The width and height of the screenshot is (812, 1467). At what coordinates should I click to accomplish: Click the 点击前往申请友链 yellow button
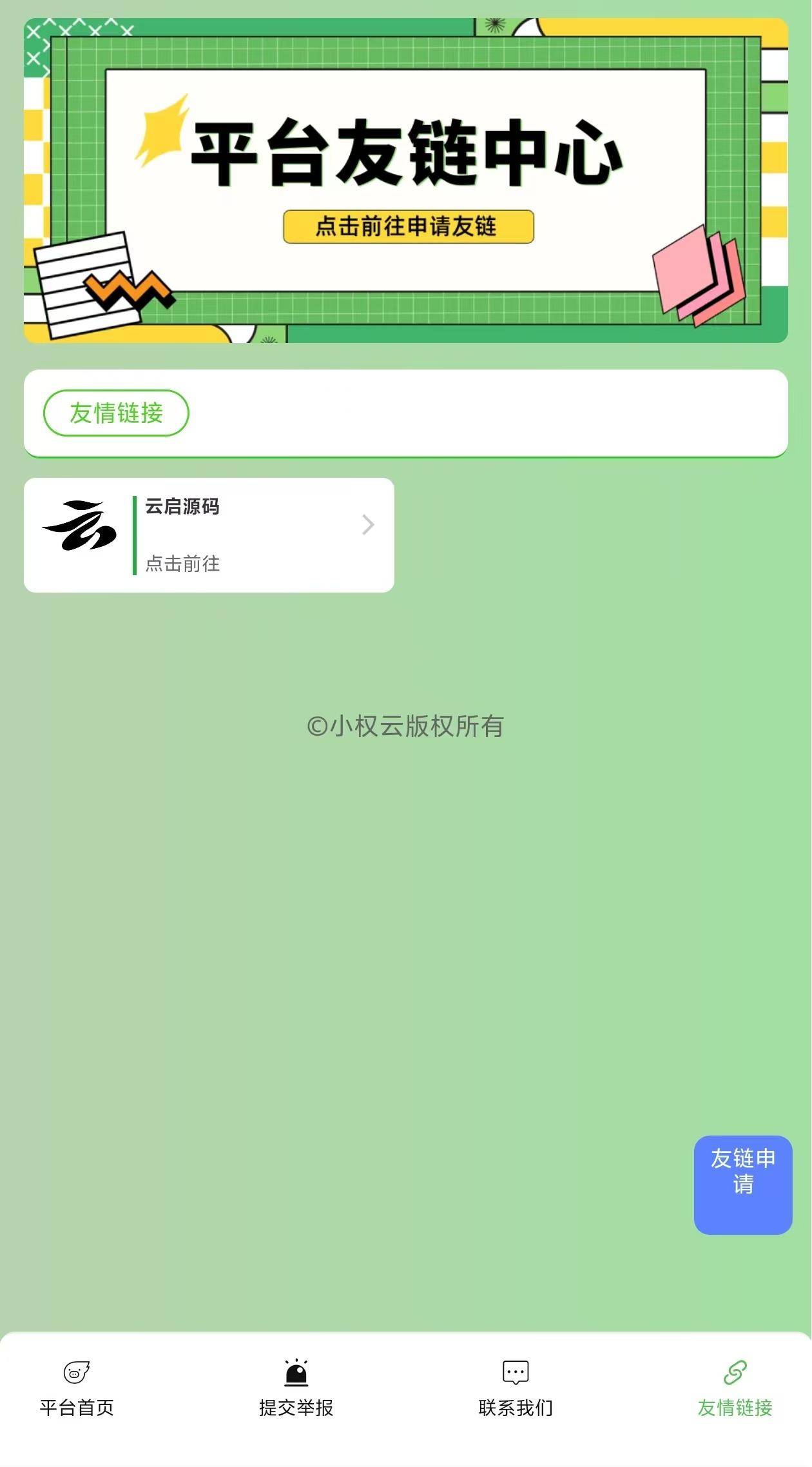409,227
